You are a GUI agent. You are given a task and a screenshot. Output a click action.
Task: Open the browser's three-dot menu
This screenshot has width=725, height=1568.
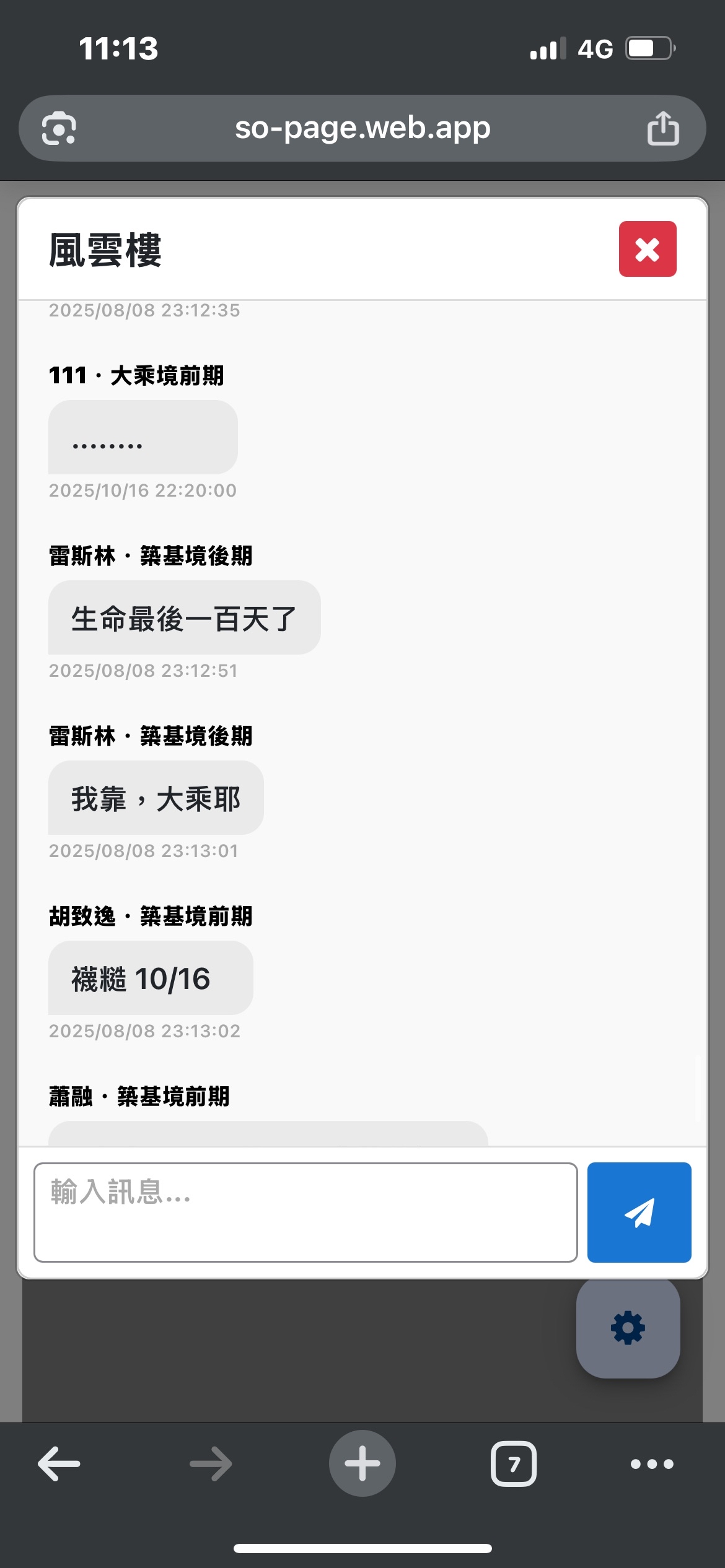click(651, 1463)
